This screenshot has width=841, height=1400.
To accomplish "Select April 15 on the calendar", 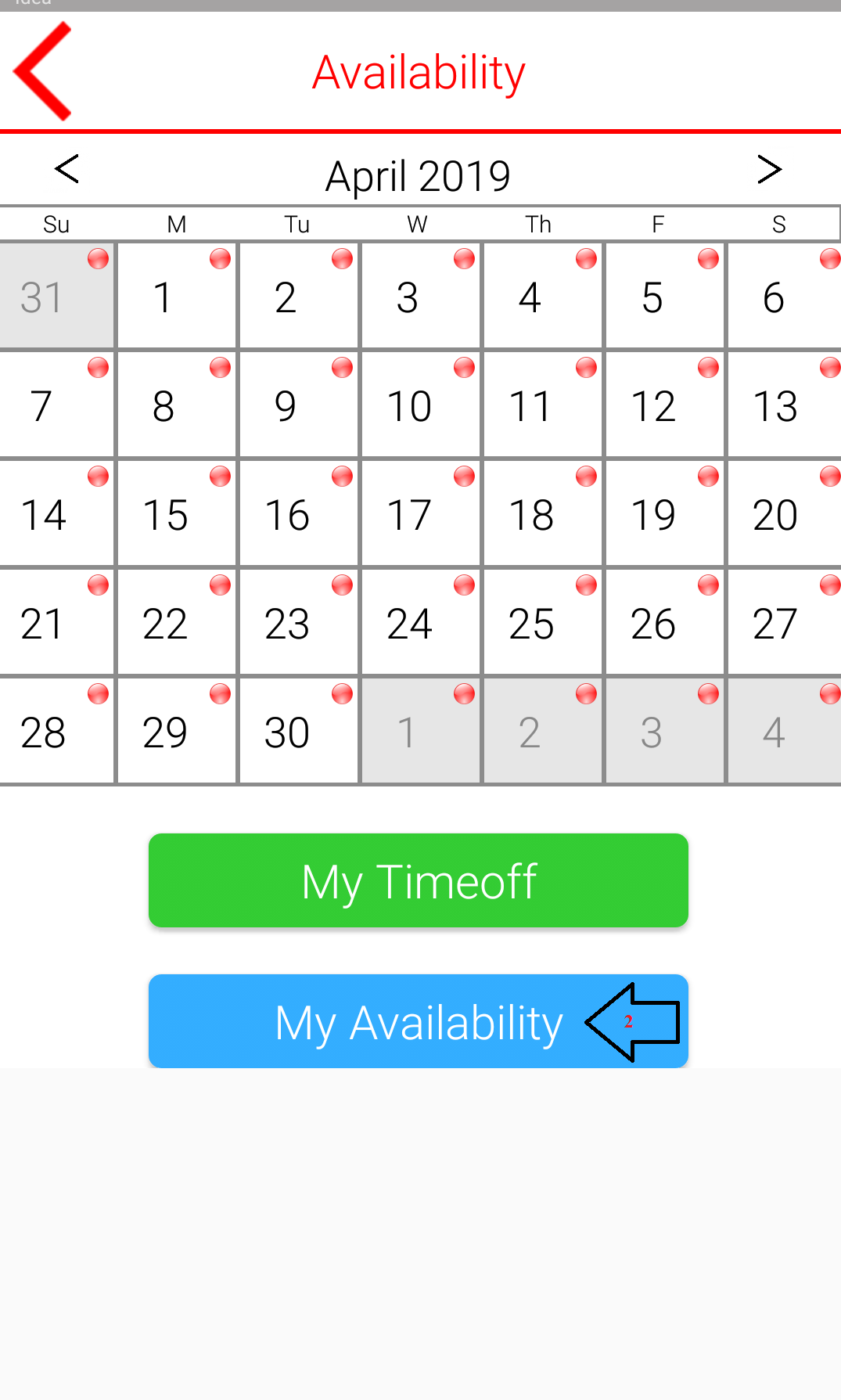I will [177, 514].
